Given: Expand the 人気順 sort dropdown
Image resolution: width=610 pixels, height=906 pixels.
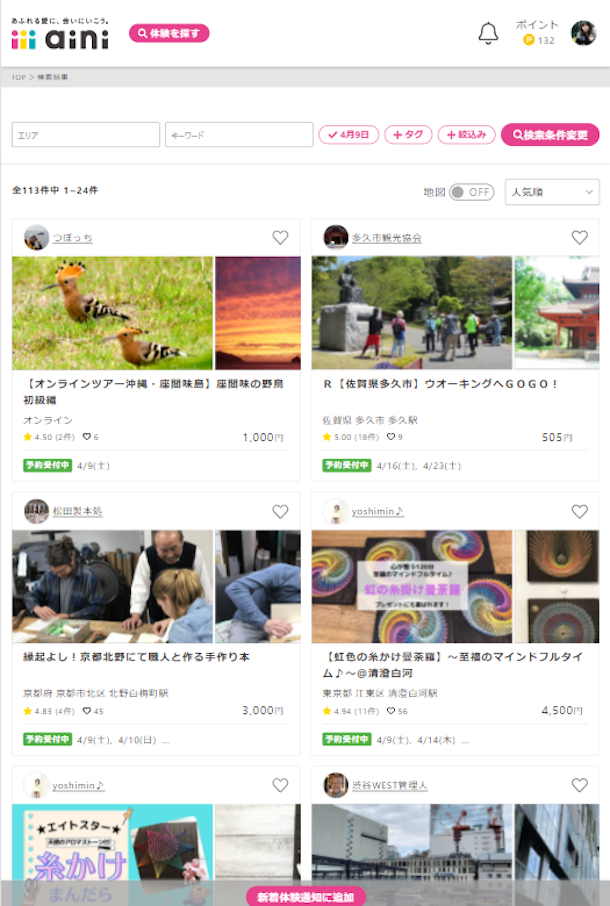Looking at the screenshot, I should pyautogui.click(x=552, y=192).
